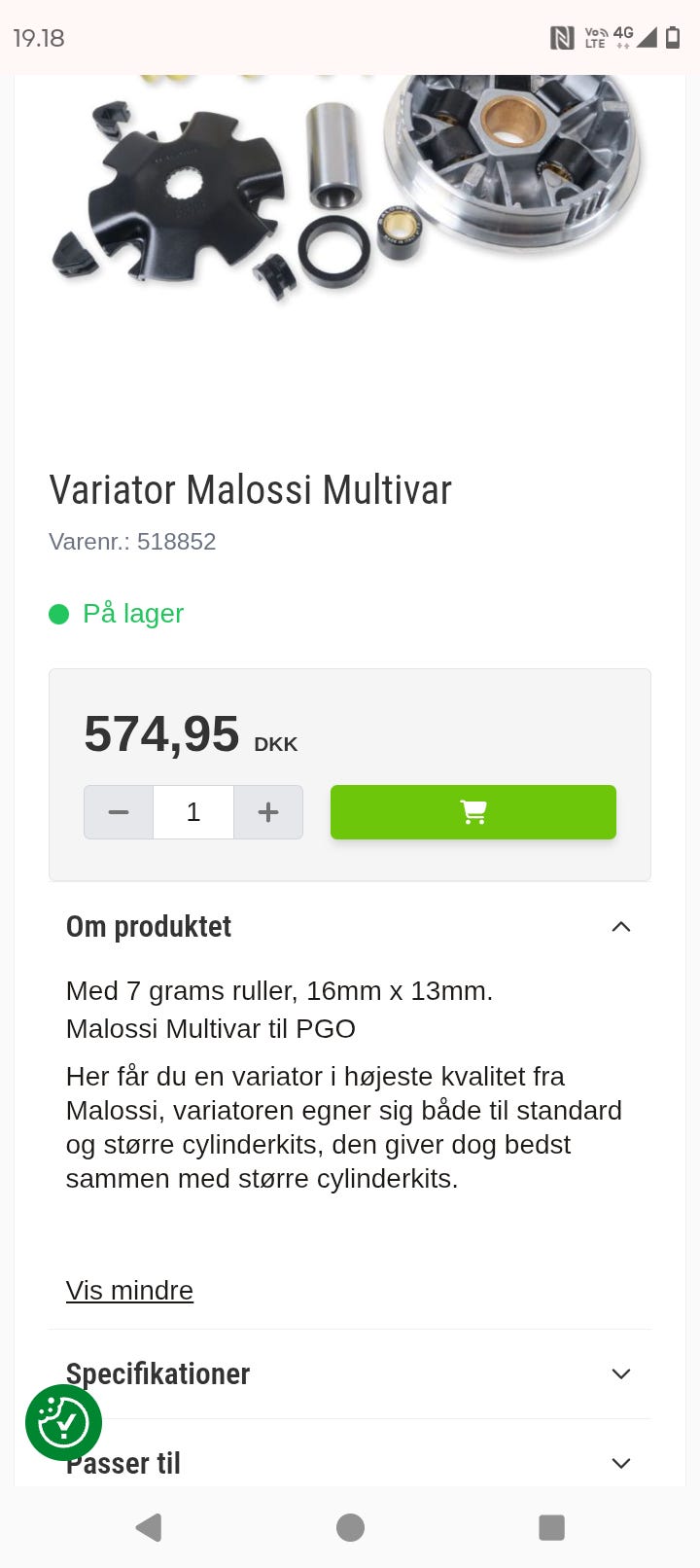Open the e-mærket trust badge
The width and height of the screenshot is (700, 1568).
63,1421
